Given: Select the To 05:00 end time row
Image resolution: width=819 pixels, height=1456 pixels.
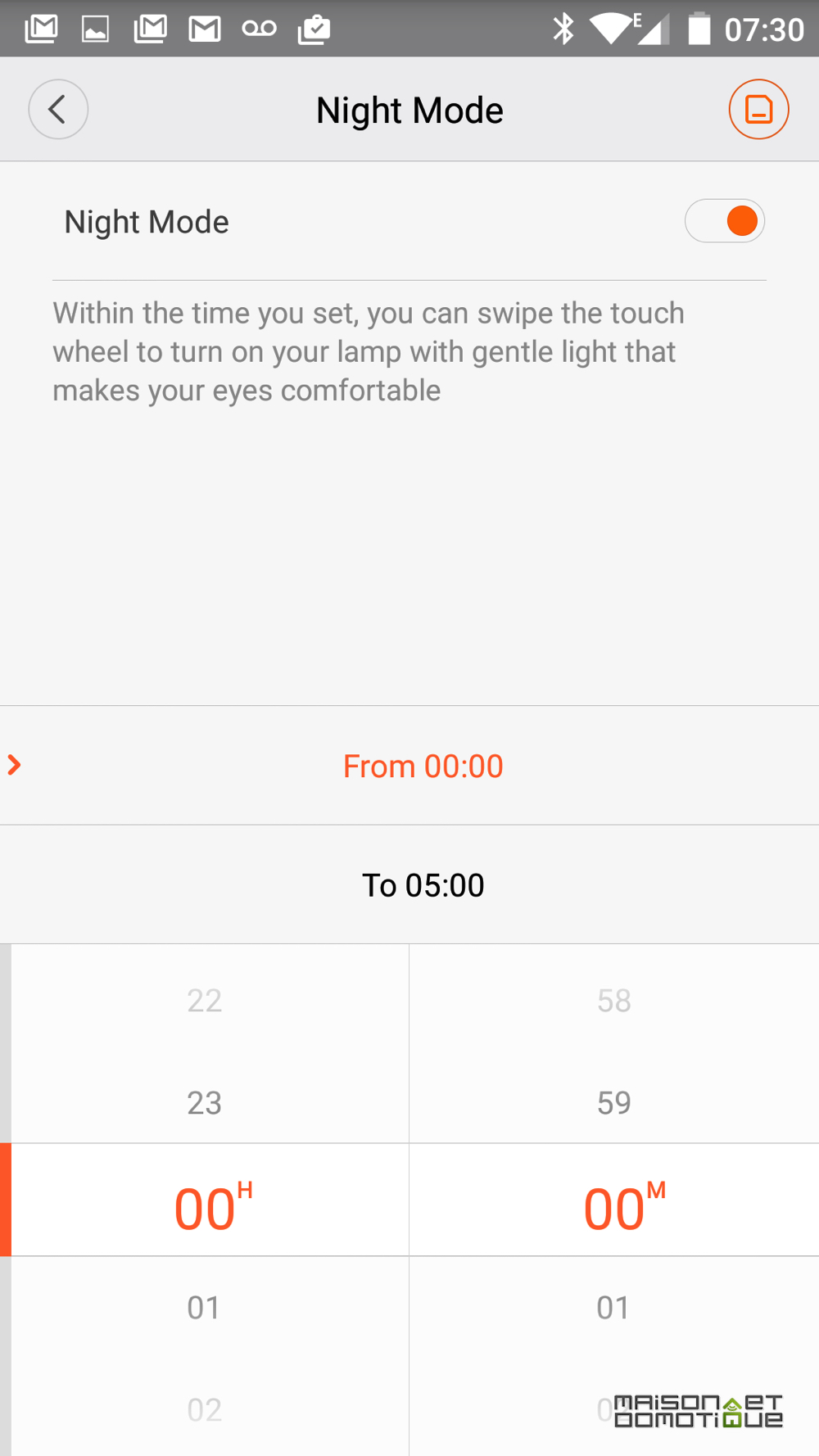Looking at the screenshot, I should (x=409, y=885).
